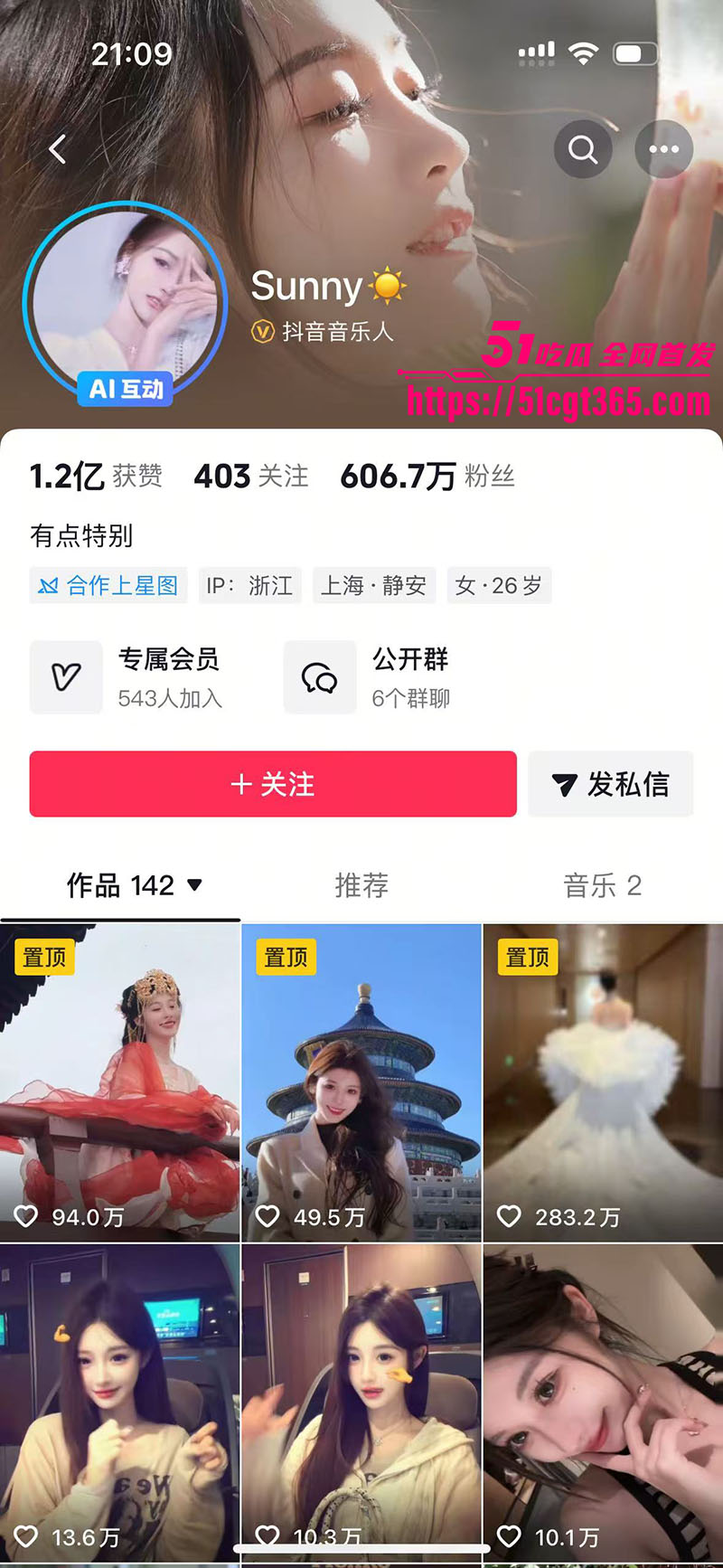Open the search icon on profile
723x1568 pixels.
pos(583,149)
